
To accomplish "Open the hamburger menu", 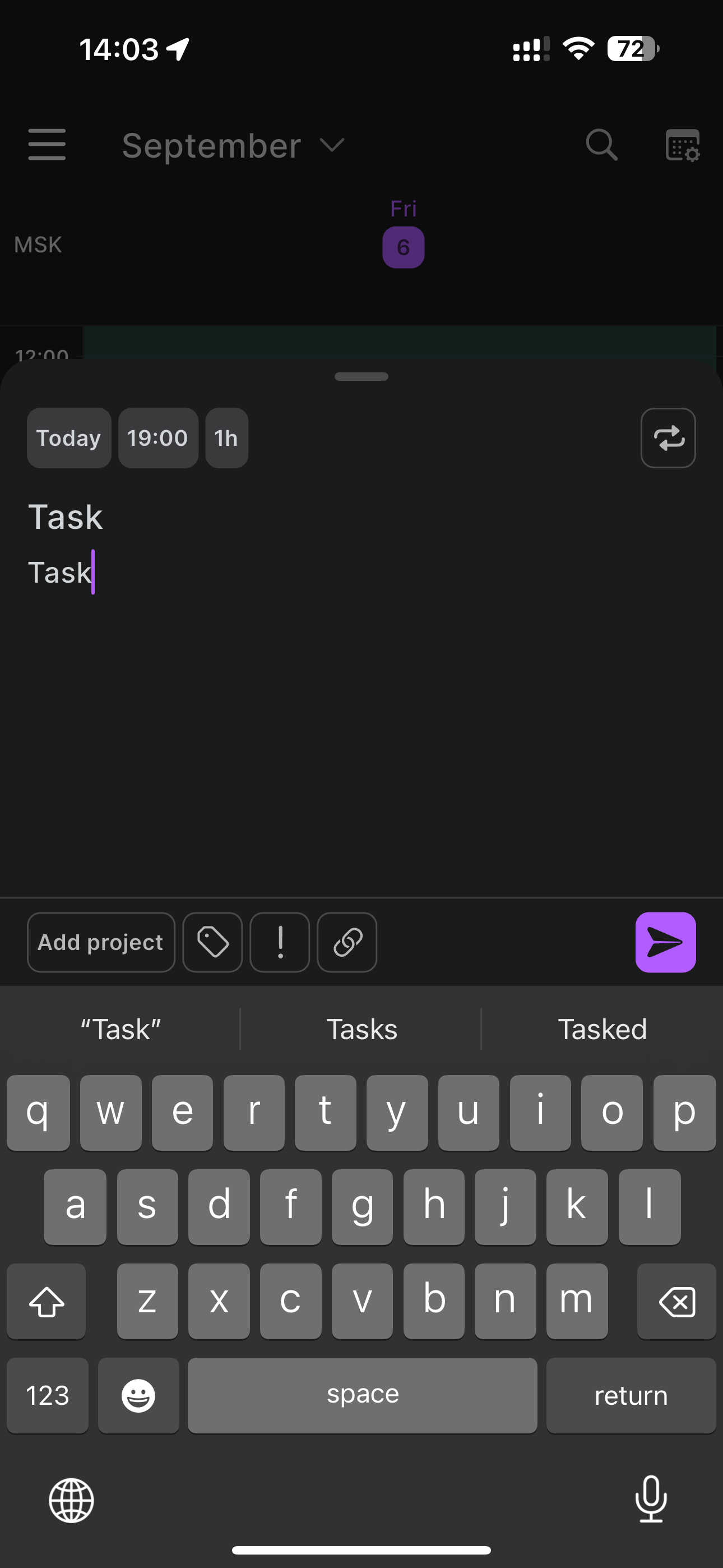I will pos(47,145).
